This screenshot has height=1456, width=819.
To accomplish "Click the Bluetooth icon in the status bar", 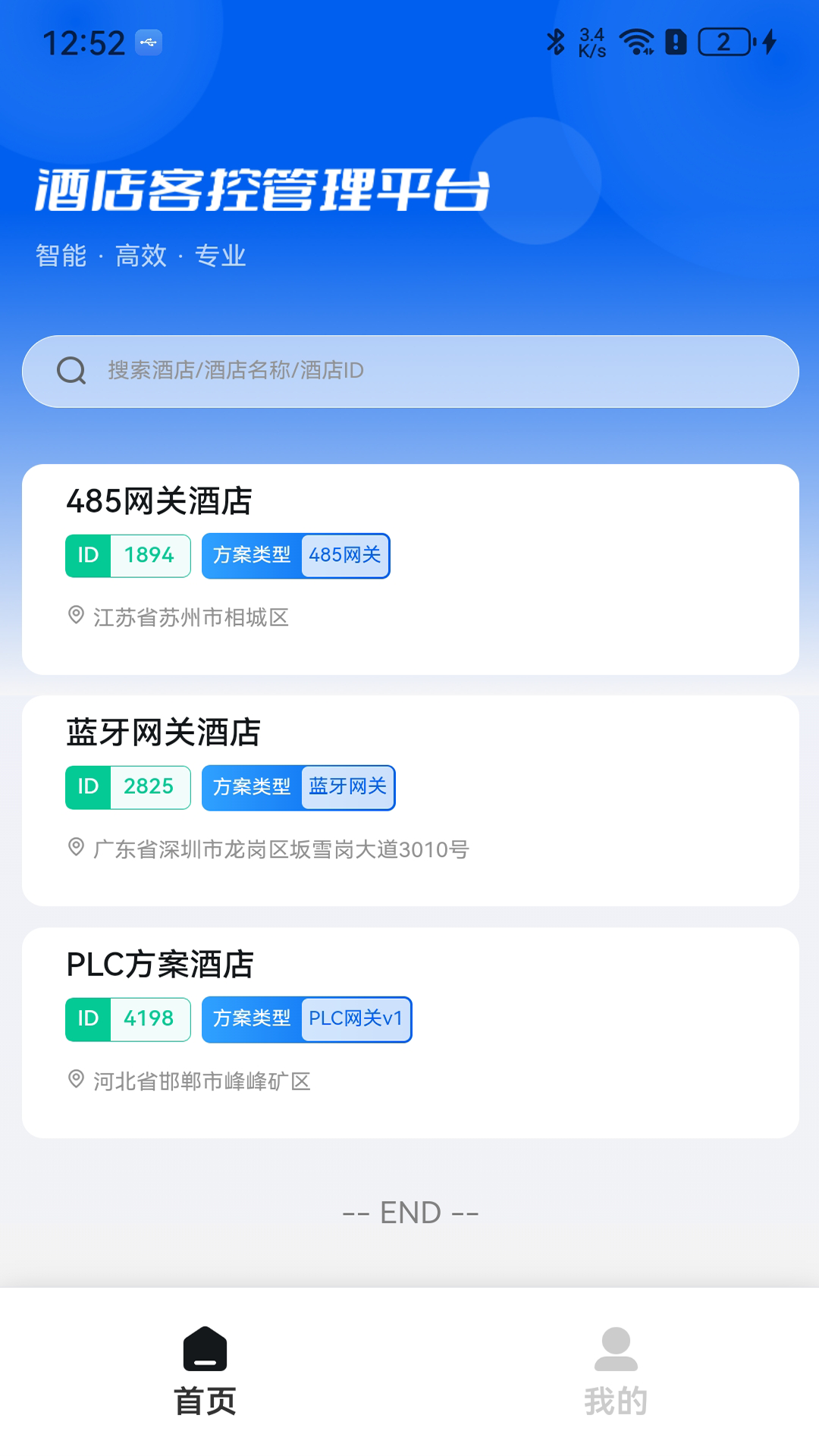I will point(557,42).
